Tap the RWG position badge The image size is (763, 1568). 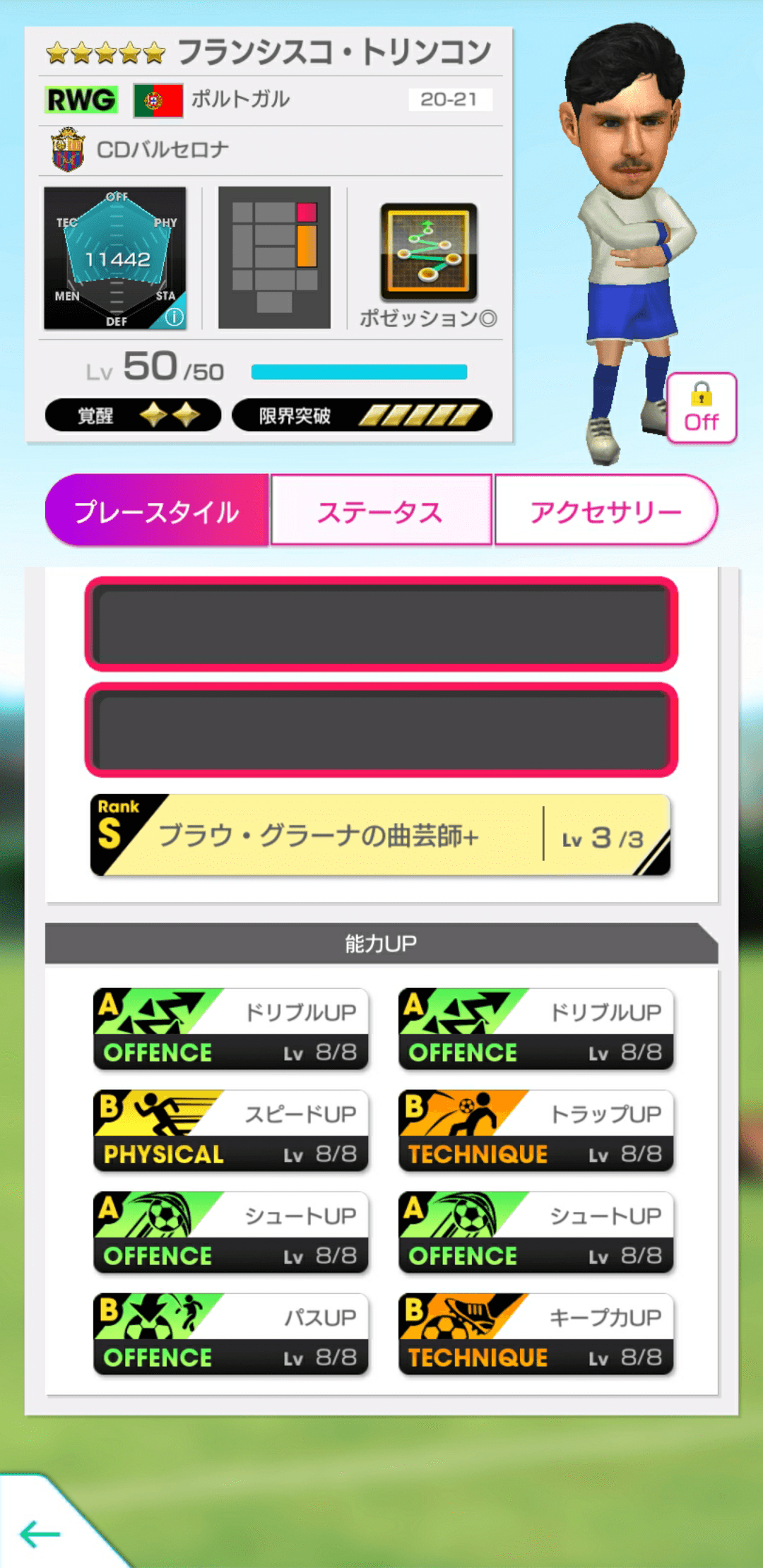point(80,99)
